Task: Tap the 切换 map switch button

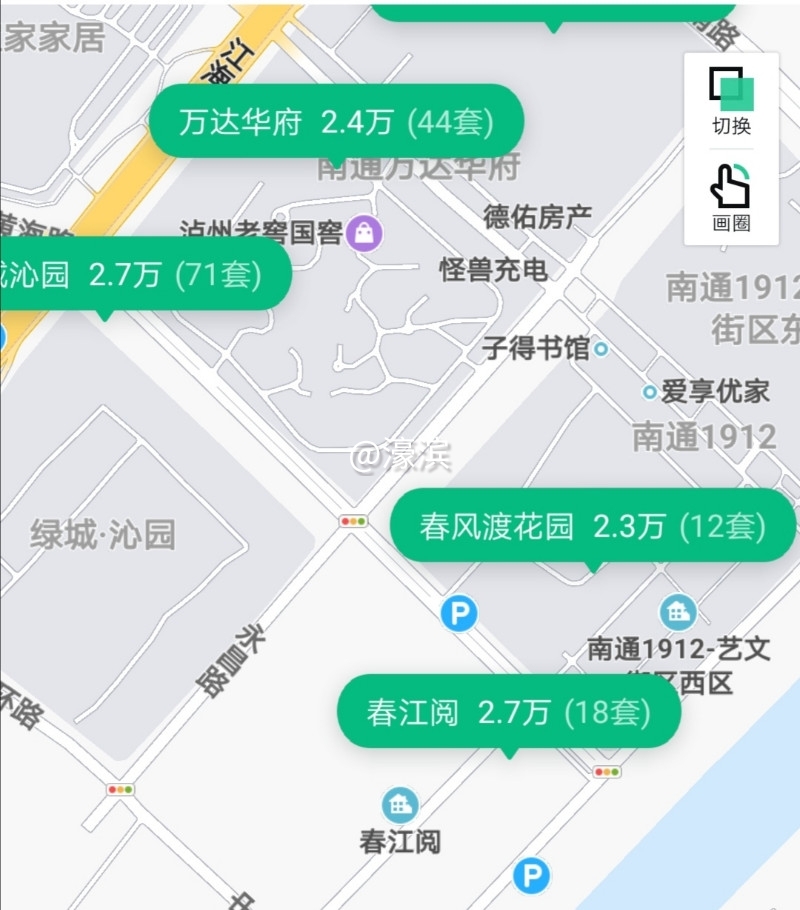Action: point(731,100)
